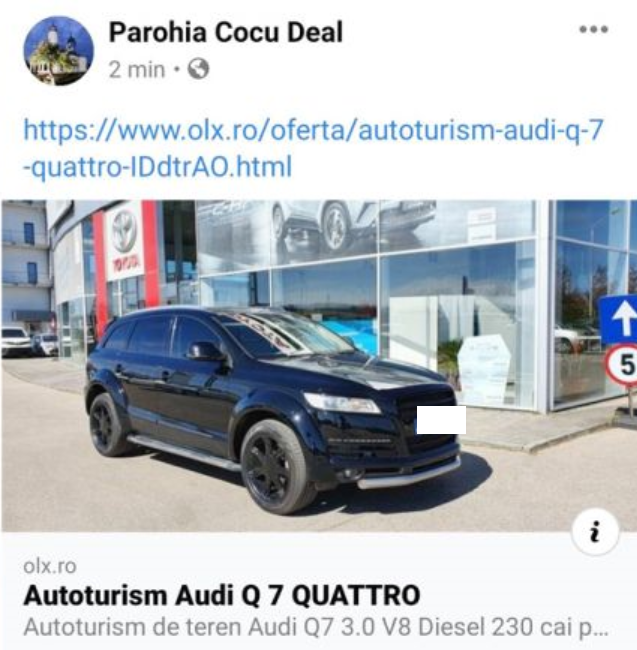Open the Audi Q7 link preview image
Viewport: 637px width, 650px height.
coord(318,365)
